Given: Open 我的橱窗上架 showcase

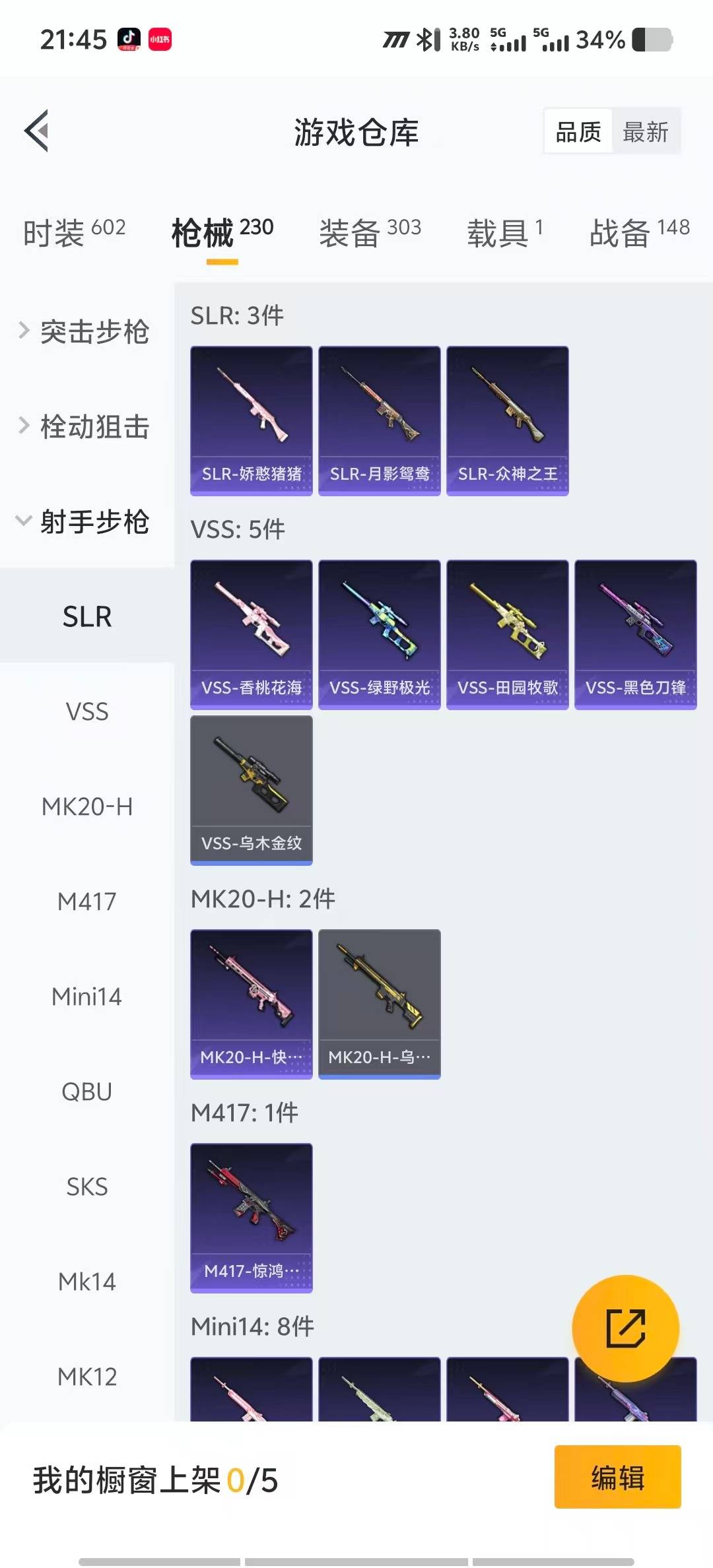Looking at the screenshot, I should click(x=155, y=1480).
